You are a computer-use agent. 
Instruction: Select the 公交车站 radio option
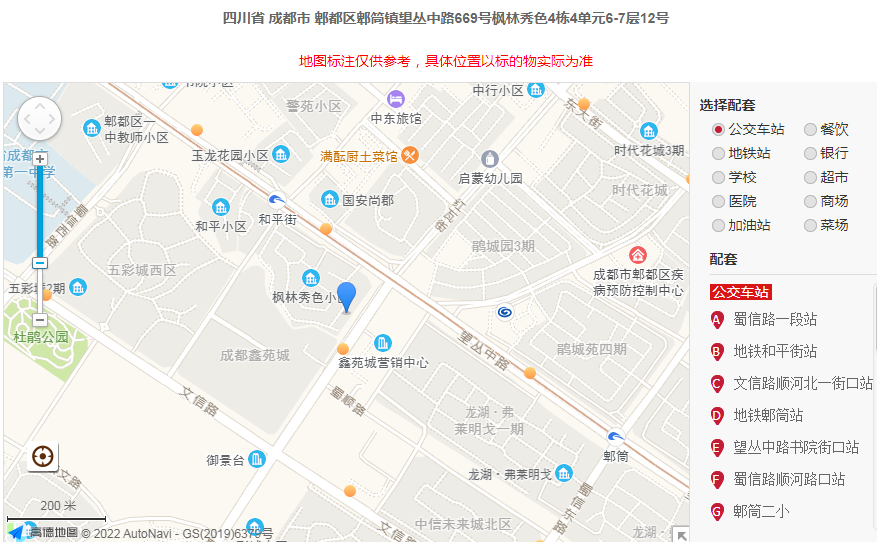click(x=718, y=129)
